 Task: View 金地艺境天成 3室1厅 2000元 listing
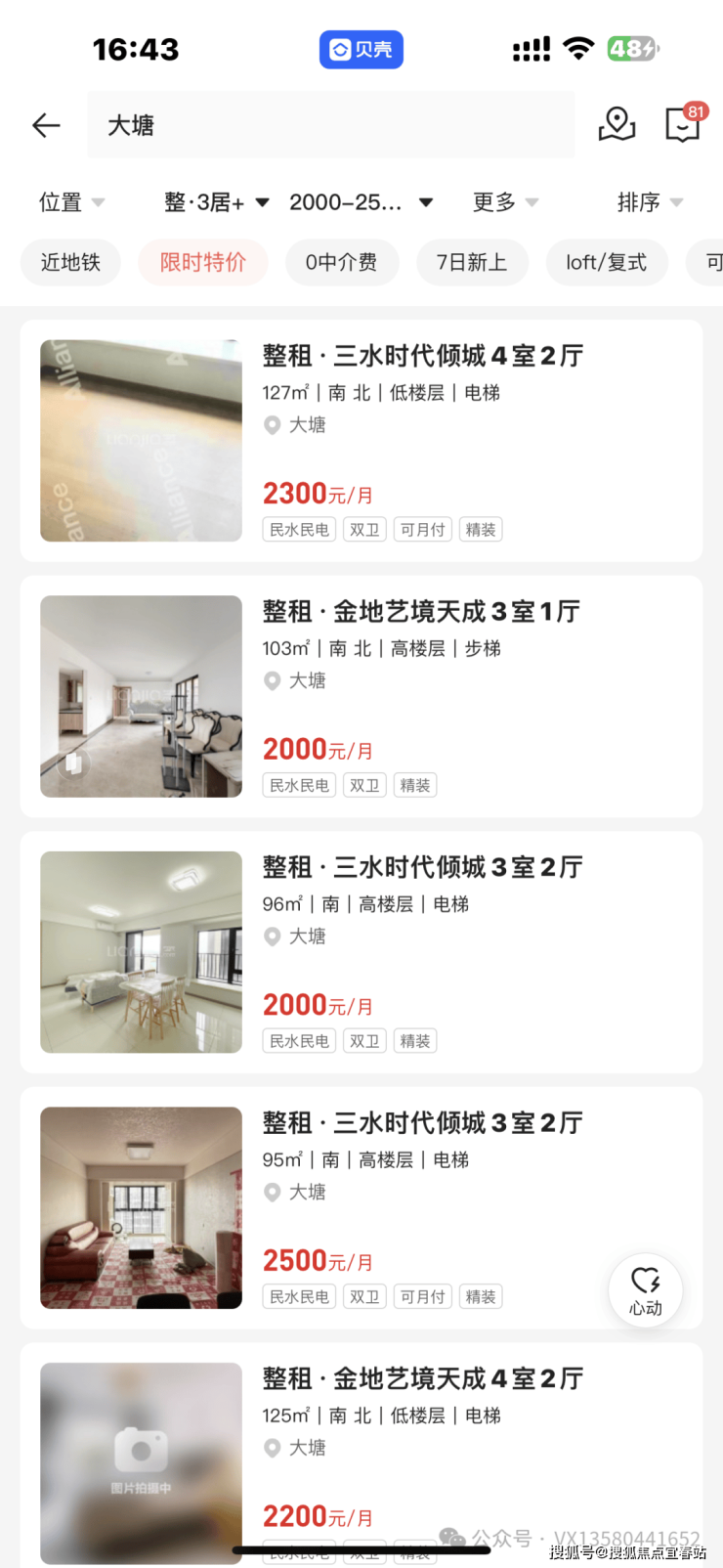421,612
